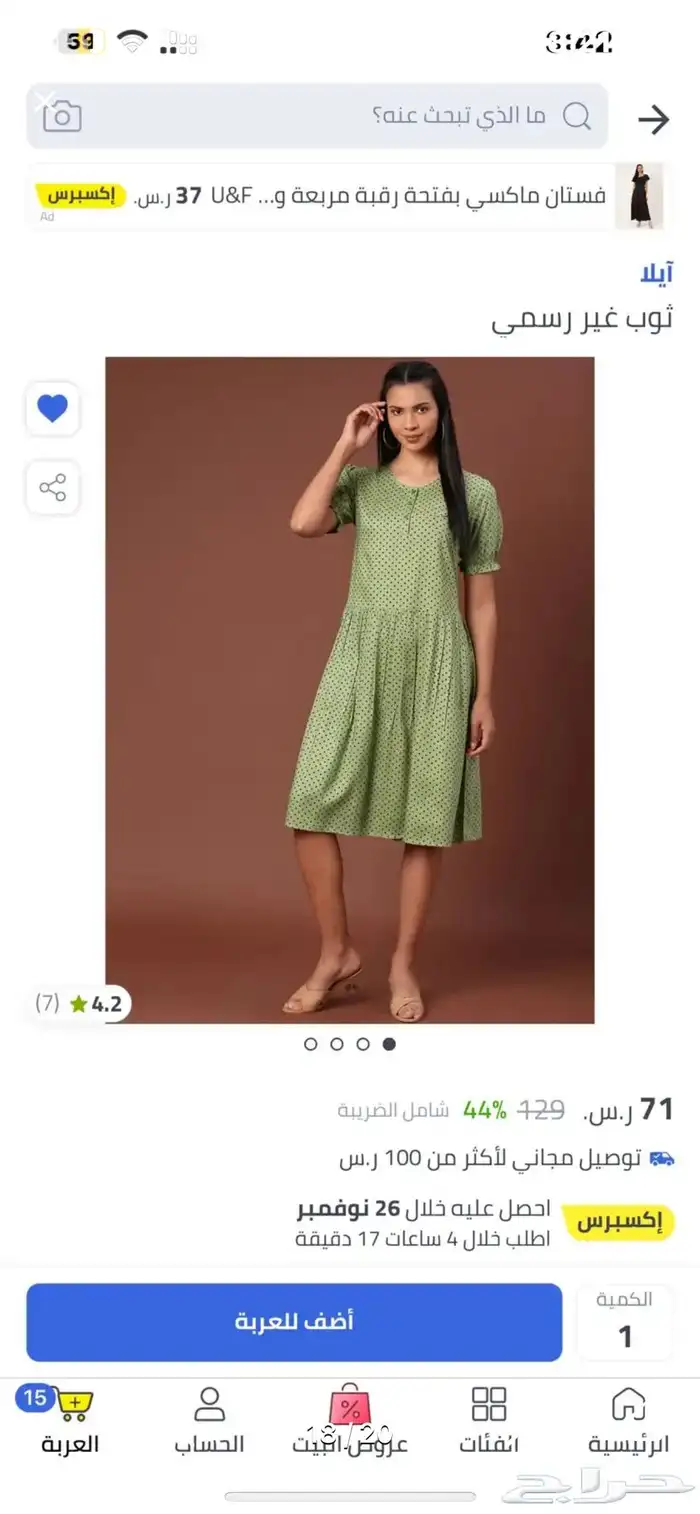
Task: Tap أضف للعربة to add to cart
Action: click(x=294, y=1322)
